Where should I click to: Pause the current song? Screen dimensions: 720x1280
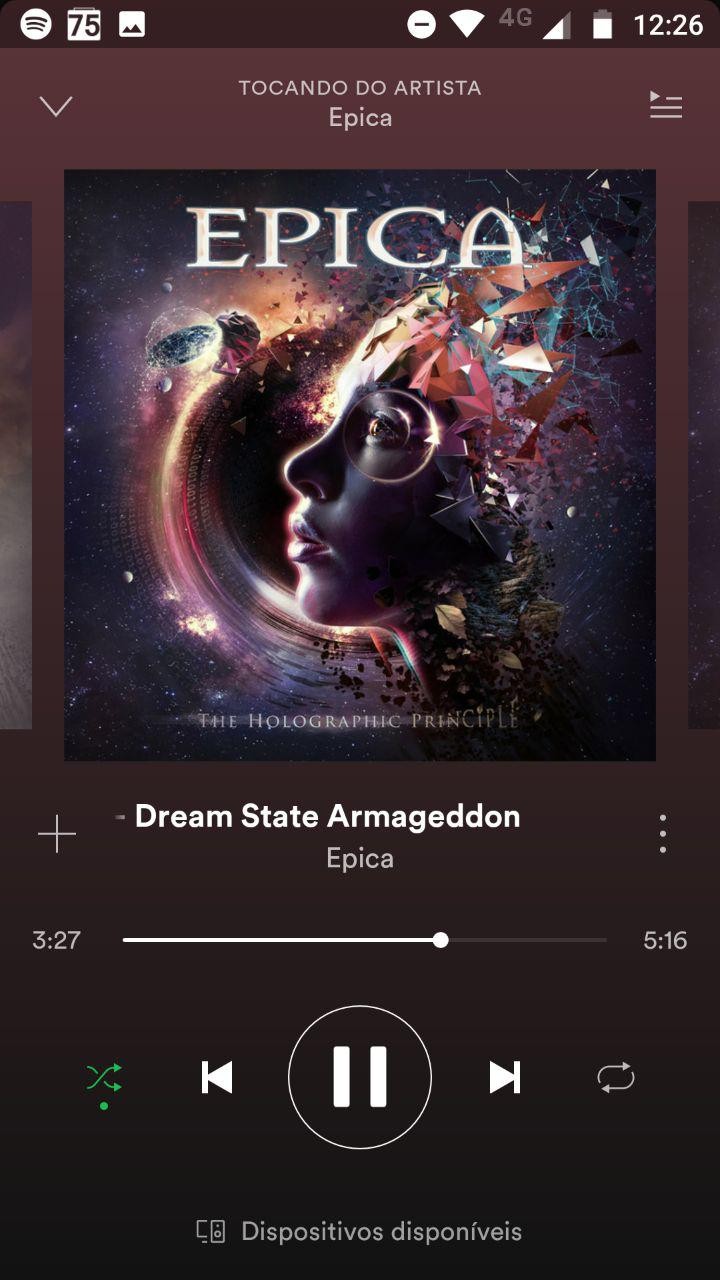pyautogui.click(x=360, y=1077)
